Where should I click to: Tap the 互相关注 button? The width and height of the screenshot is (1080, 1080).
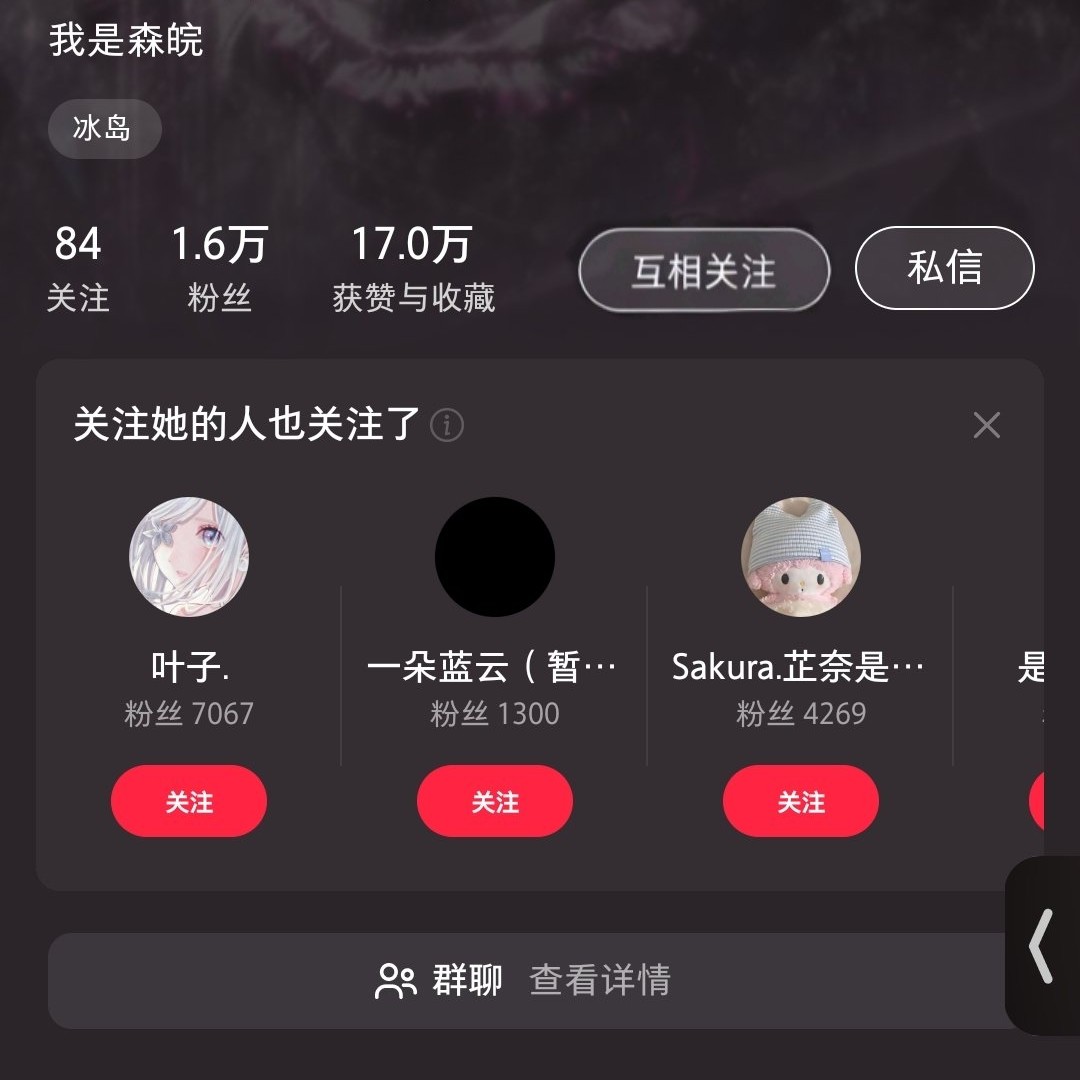[704, 270]
